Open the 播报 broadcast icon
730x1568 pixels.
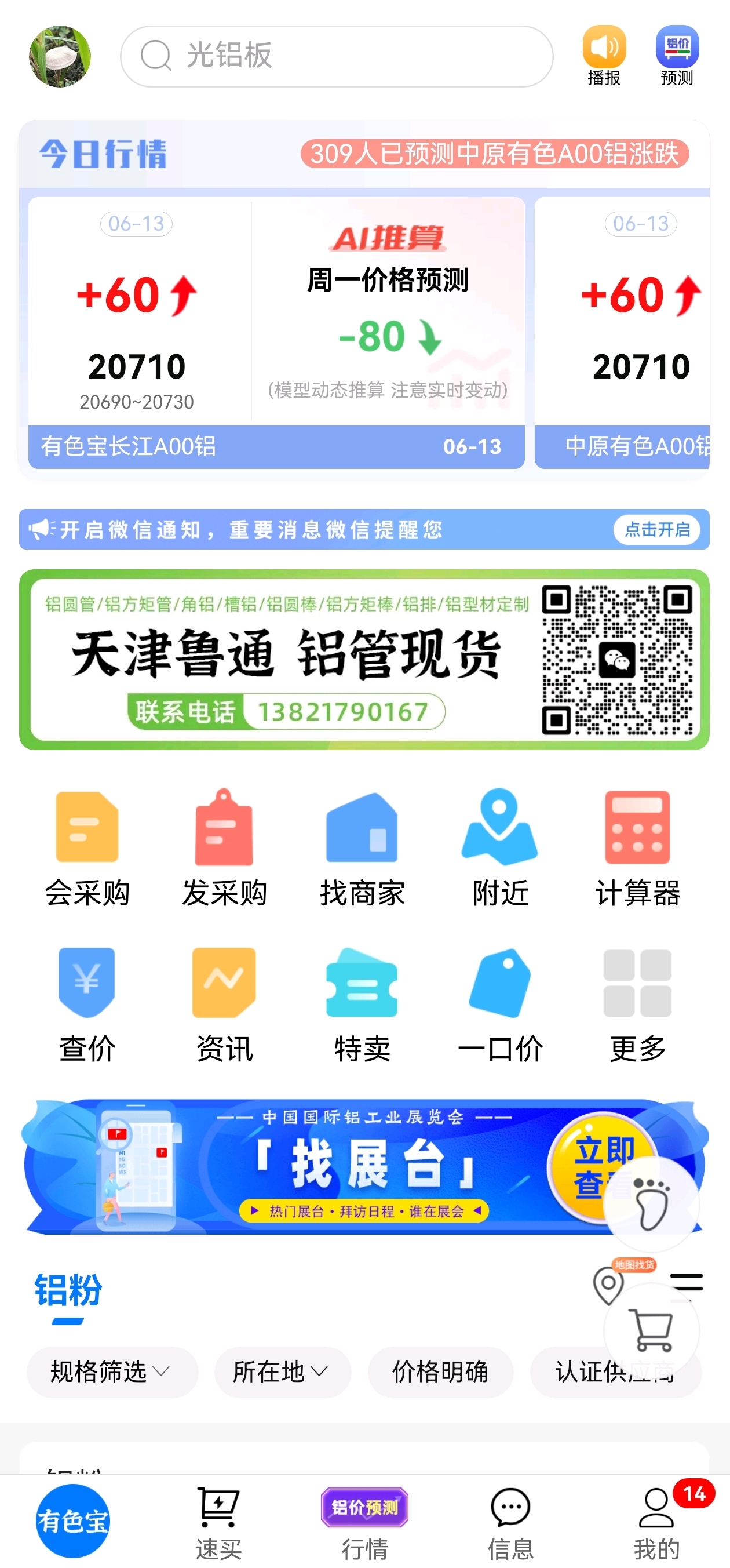(x=604, y=56)
